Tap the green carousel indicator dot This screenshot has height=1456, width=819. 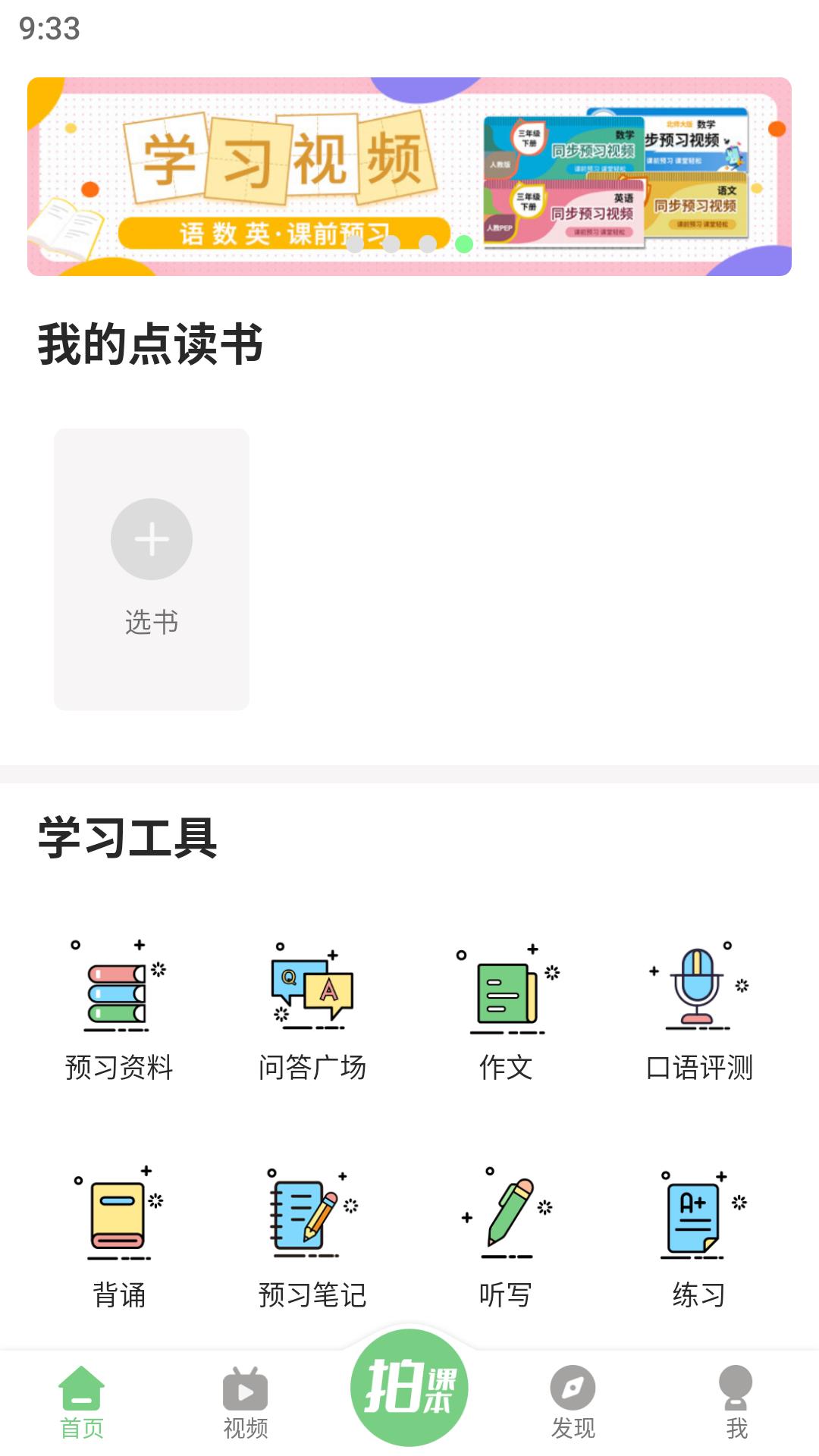pyautogui.click(x=463, y=243)
